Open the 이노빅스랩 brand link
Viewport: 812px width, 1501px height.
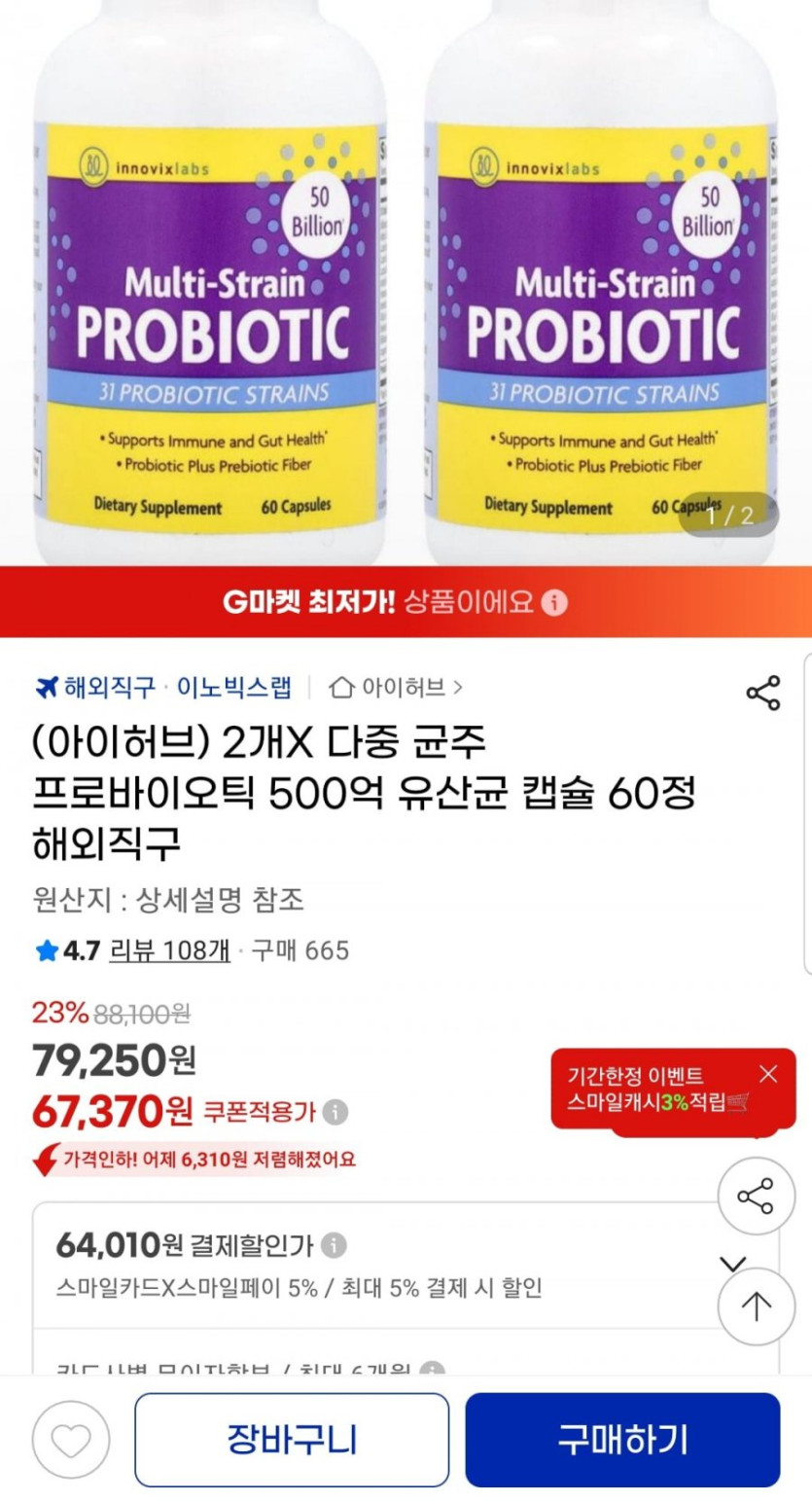click(x=233, y=688)
